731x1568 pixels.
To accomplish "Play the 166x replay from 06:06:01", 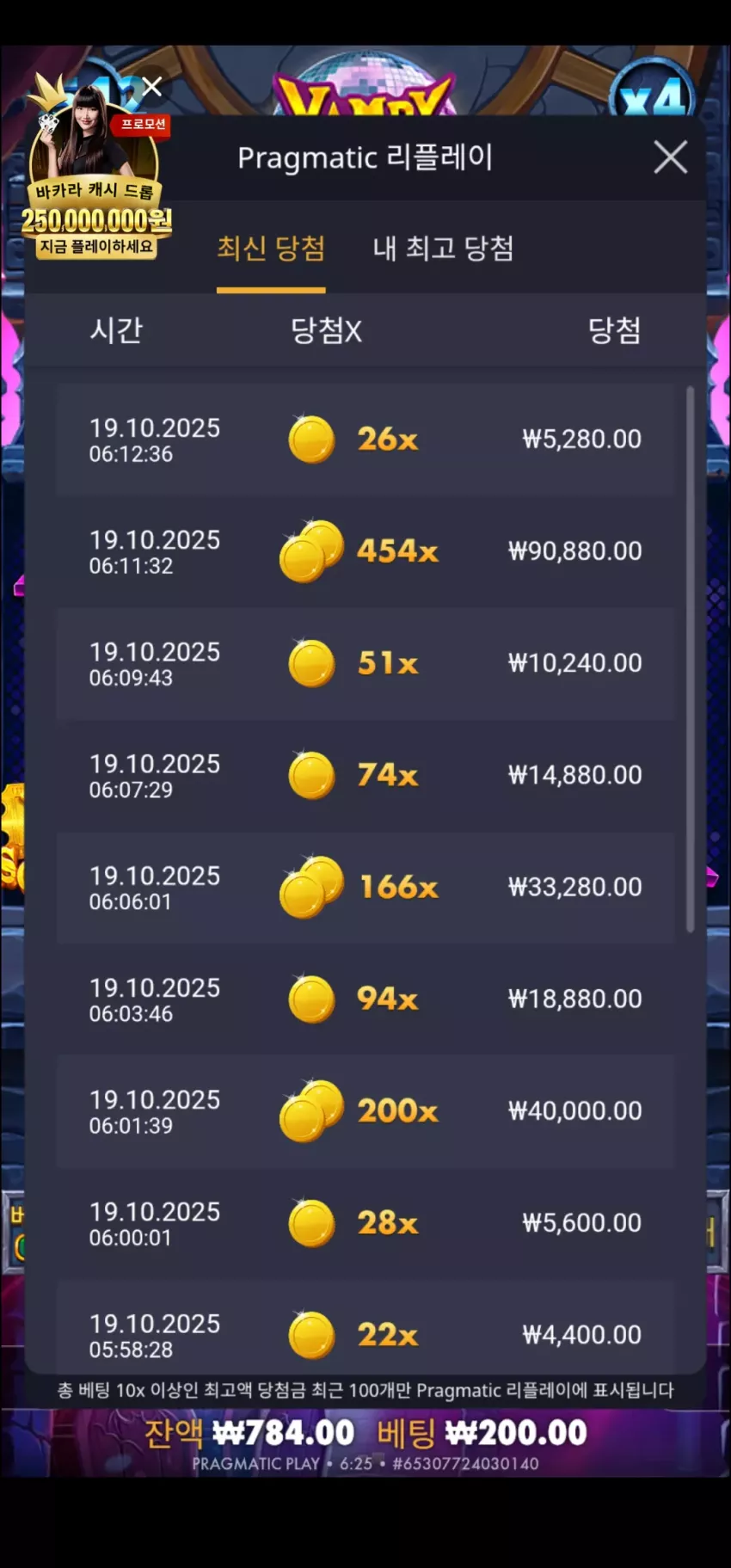I will (x=365, y=887).
